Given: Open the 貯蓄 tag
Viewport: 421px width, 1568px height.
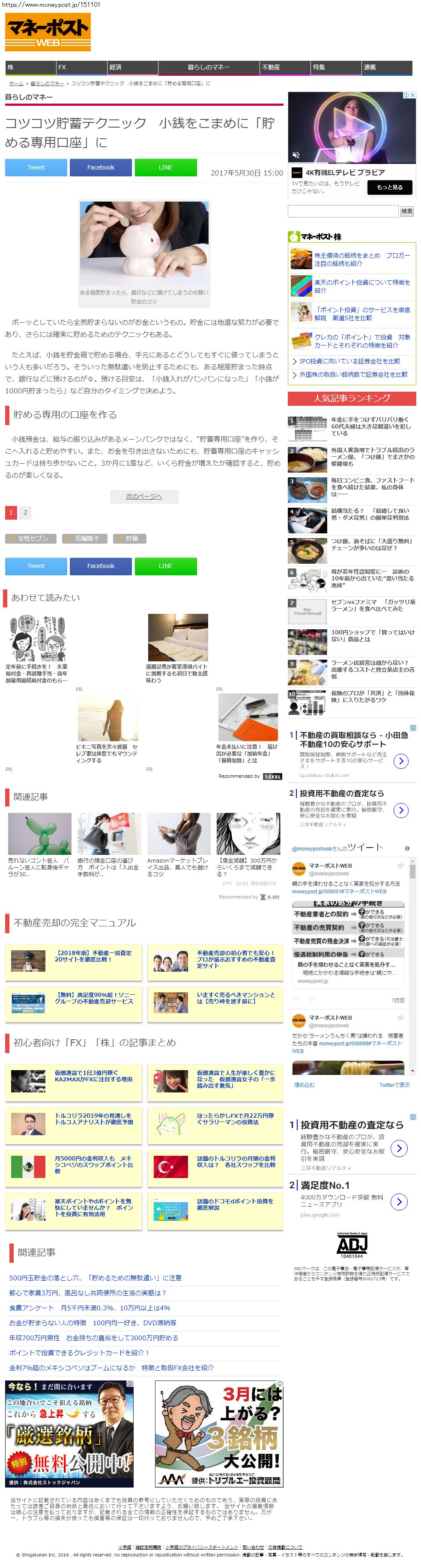Looking at the screenshot, I should pyautogui.click(x=129, y=539).
